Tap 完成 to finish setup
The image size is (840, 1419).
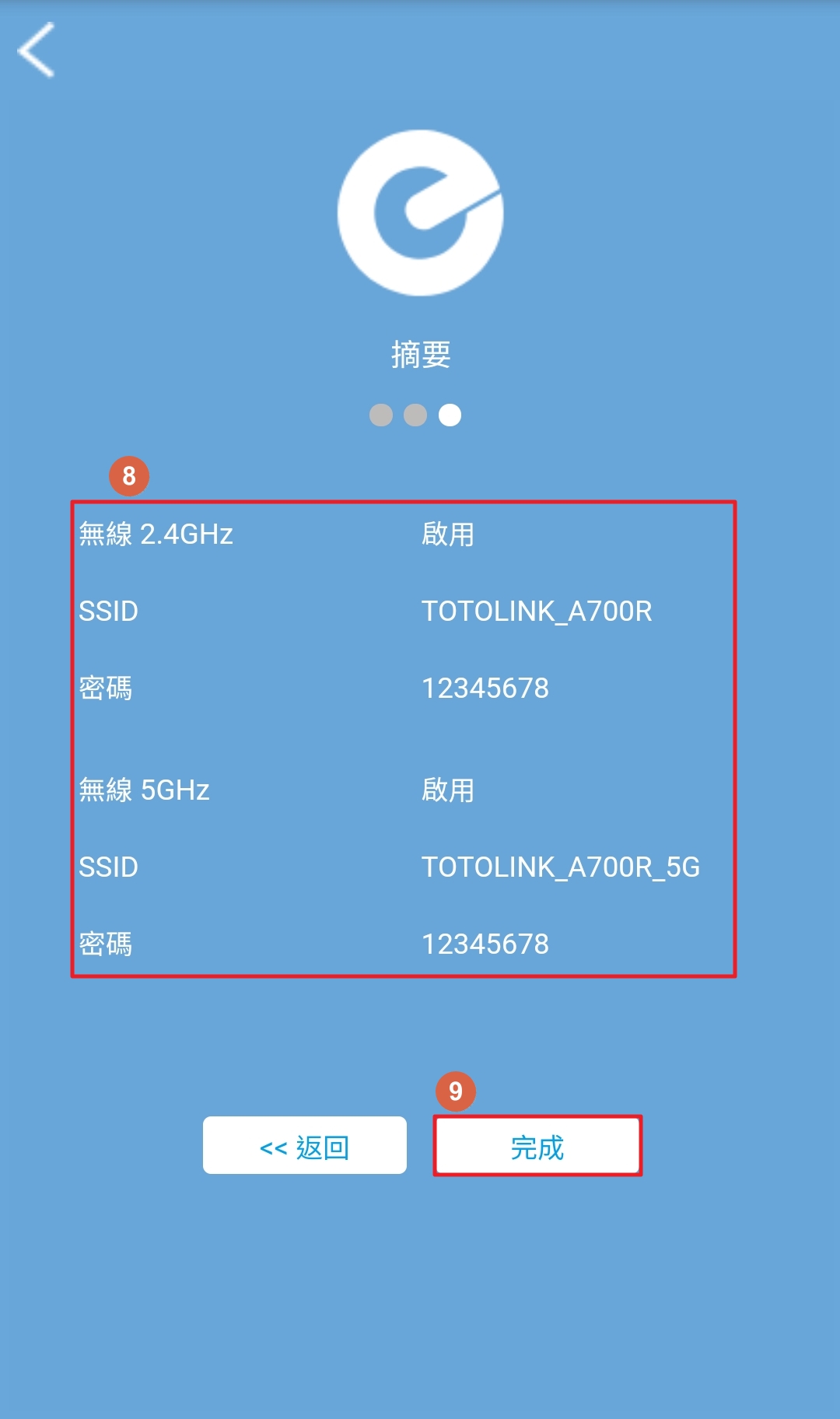point(537,1146)
